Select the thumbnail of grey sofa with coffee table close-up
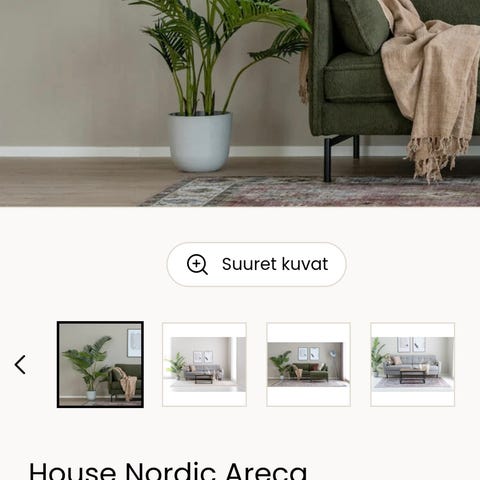The height and width of the screenshot is (480, 480). (x=412, y=364)
